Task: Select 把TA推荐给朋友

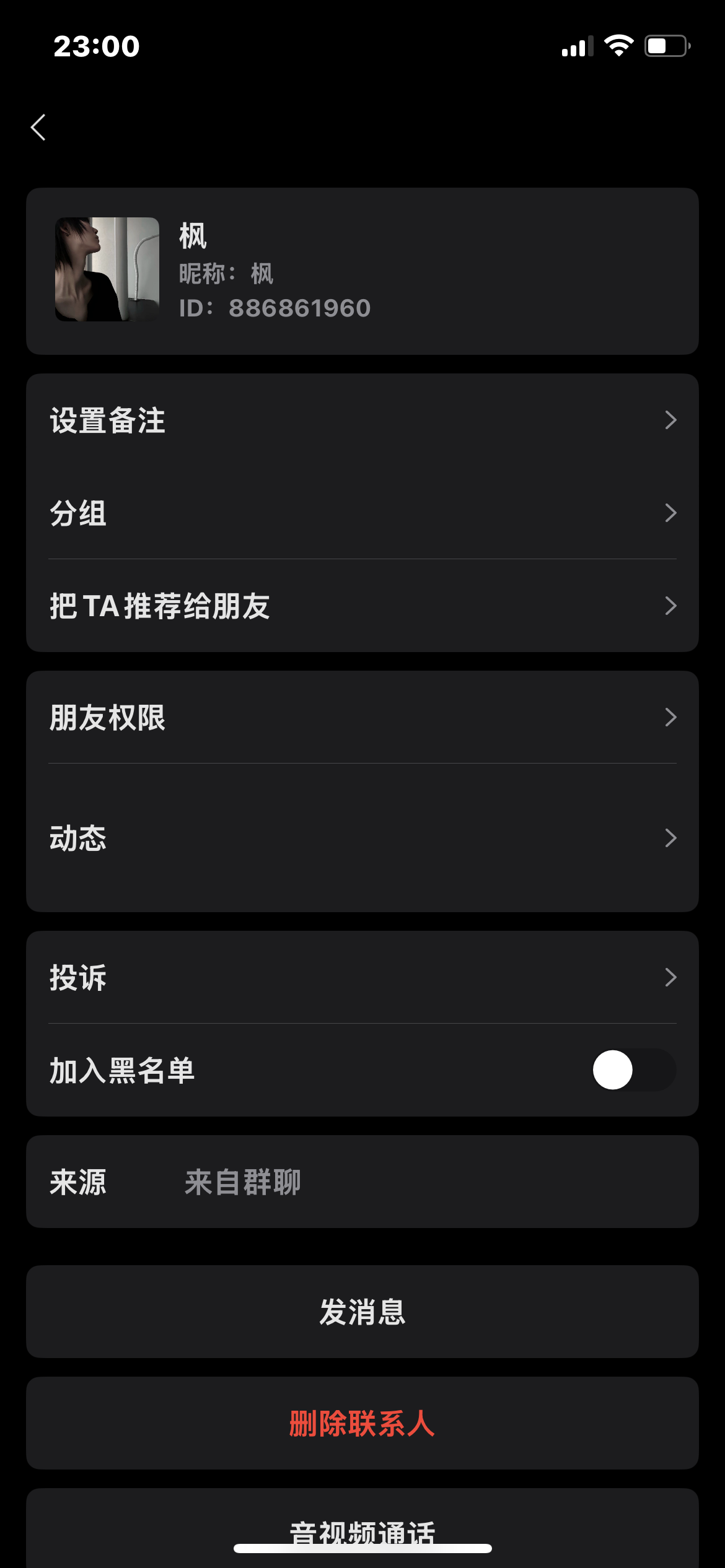Action: (x=362, y=606)
